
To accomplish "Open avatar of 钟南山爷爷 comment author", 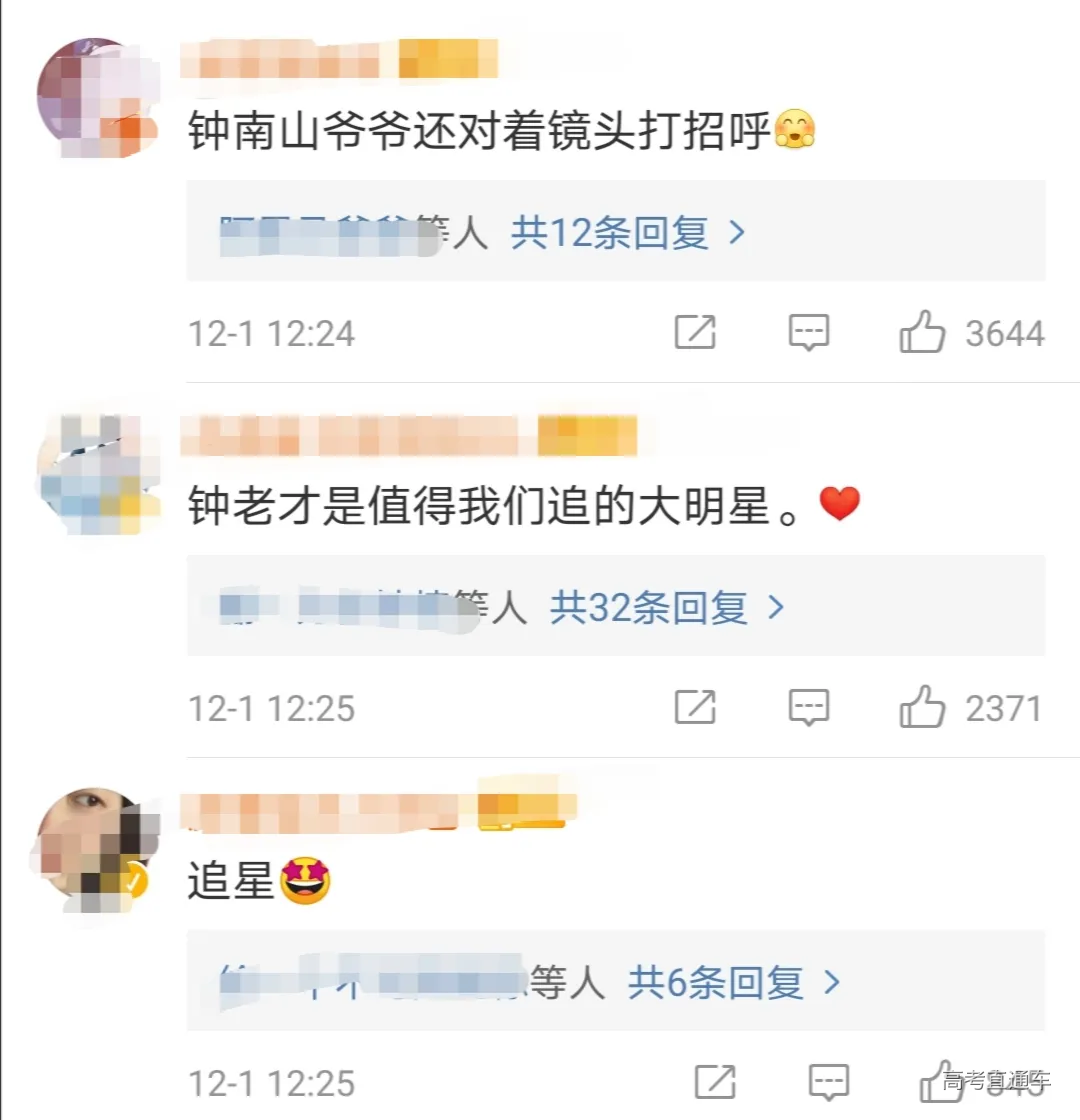I will [x=95, y=98].
